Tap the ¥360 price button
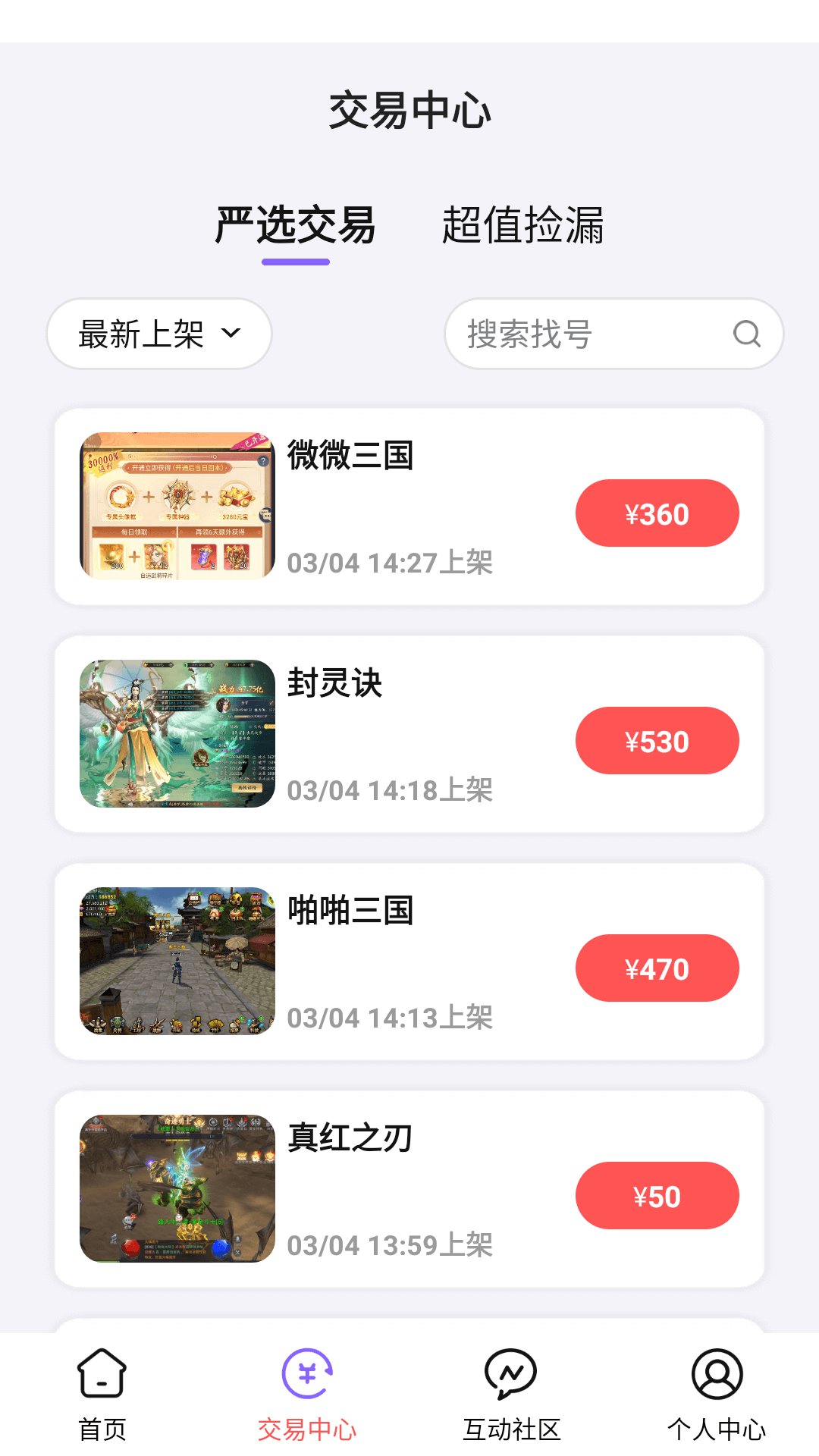The width and height of the screenshot is (819, 1456). (657, 513)
